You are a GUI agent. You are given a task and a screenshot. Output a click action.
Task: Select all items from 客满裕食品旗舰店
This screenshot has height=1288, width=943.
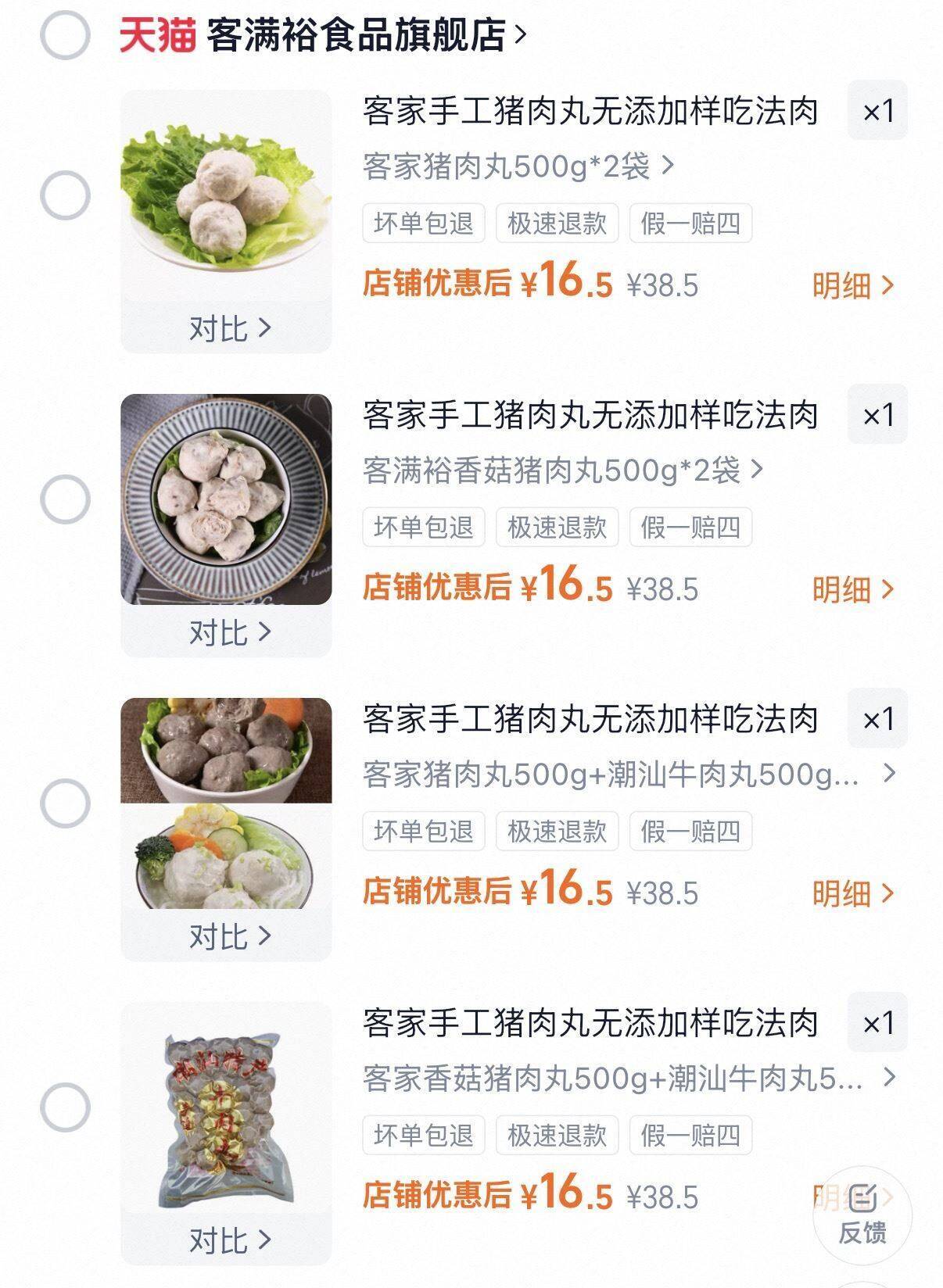tap(65, 35)
